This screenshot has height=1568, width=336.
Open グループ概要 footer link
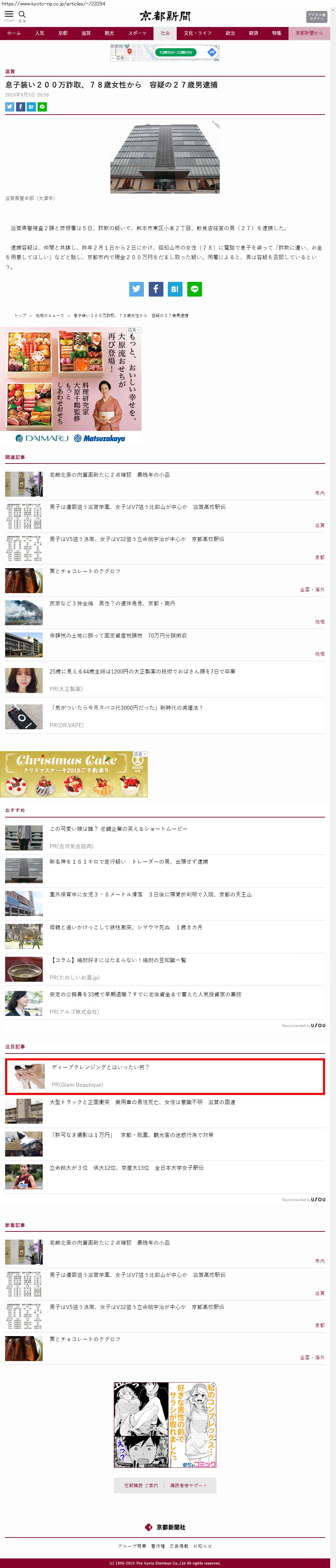132,1545
